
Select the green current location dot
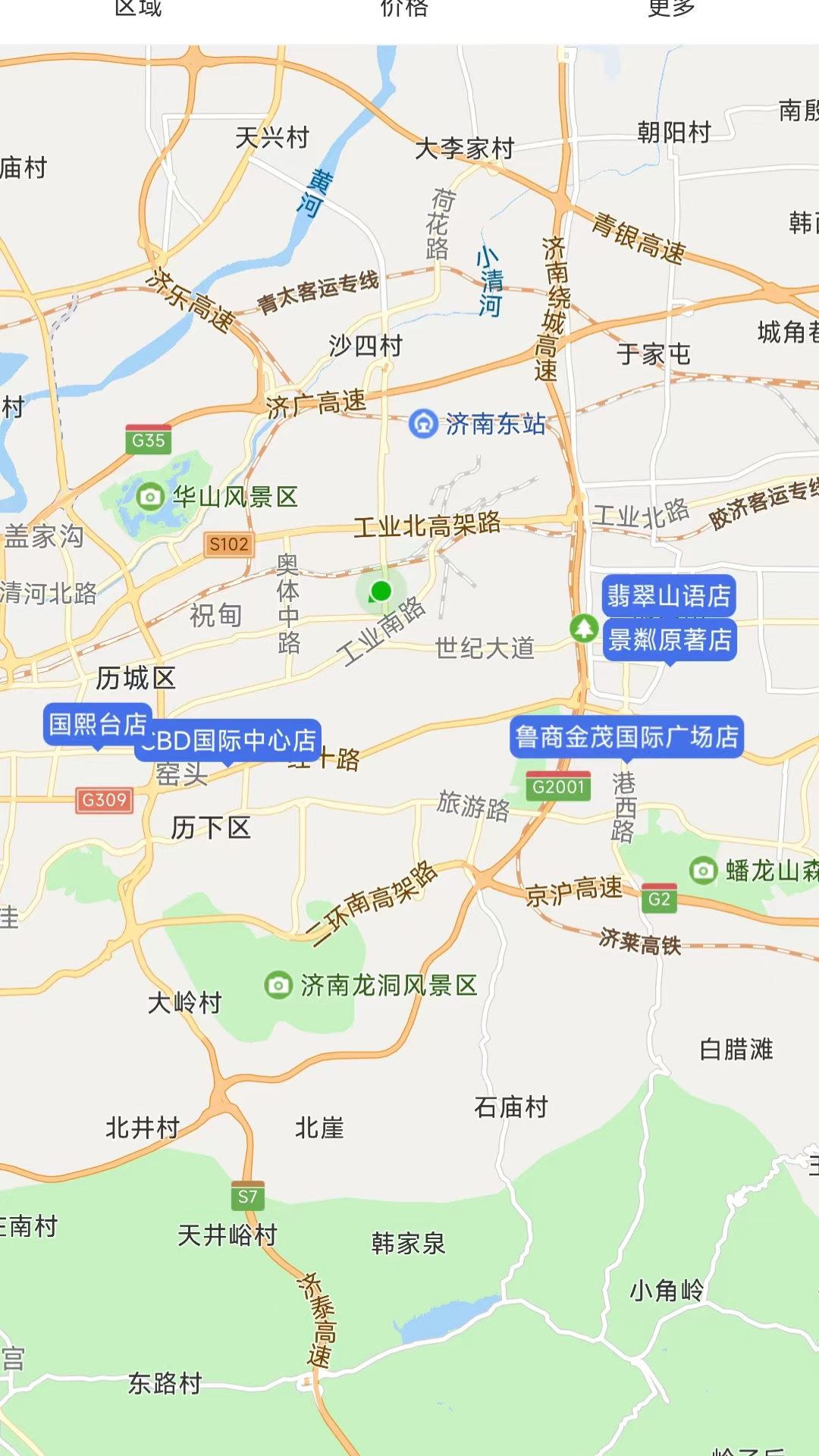coord(381,591)
